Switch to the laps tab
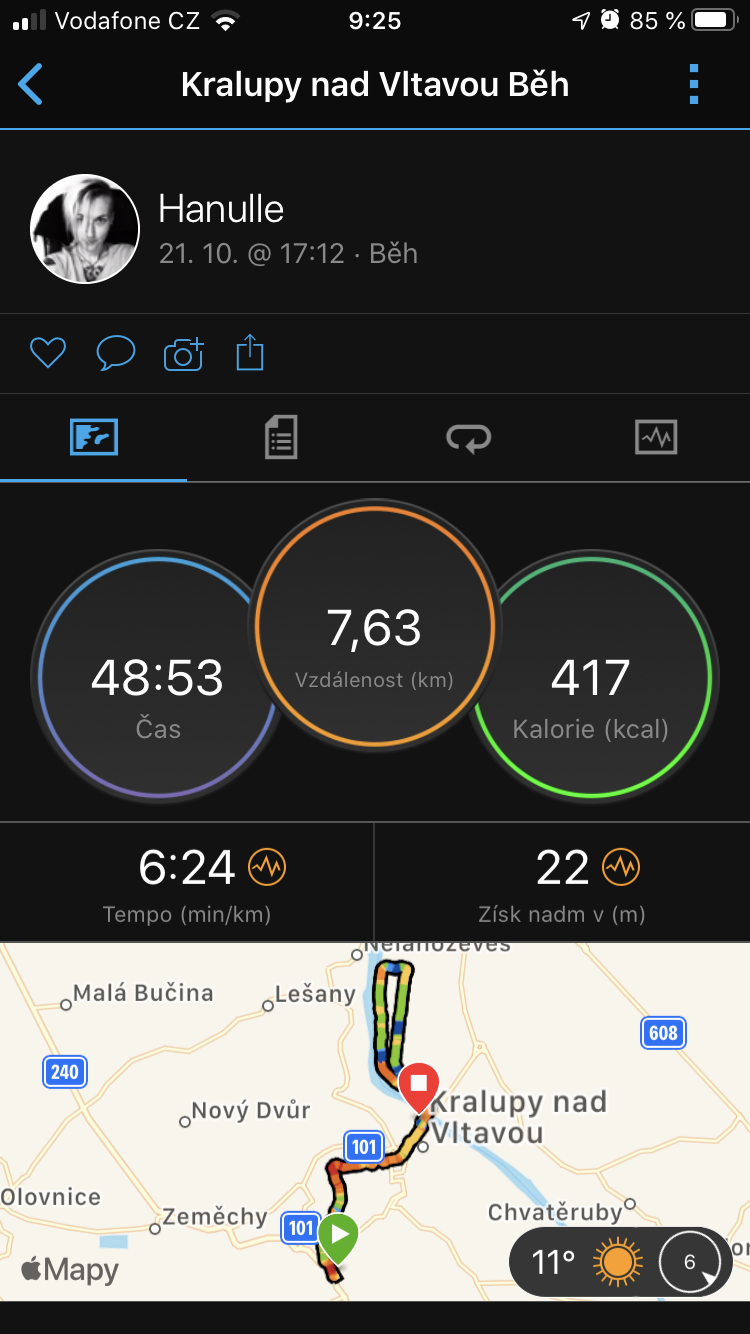The width and height of the screenshot is (750, 1334). pyautogui.click(x=468, y=437)
